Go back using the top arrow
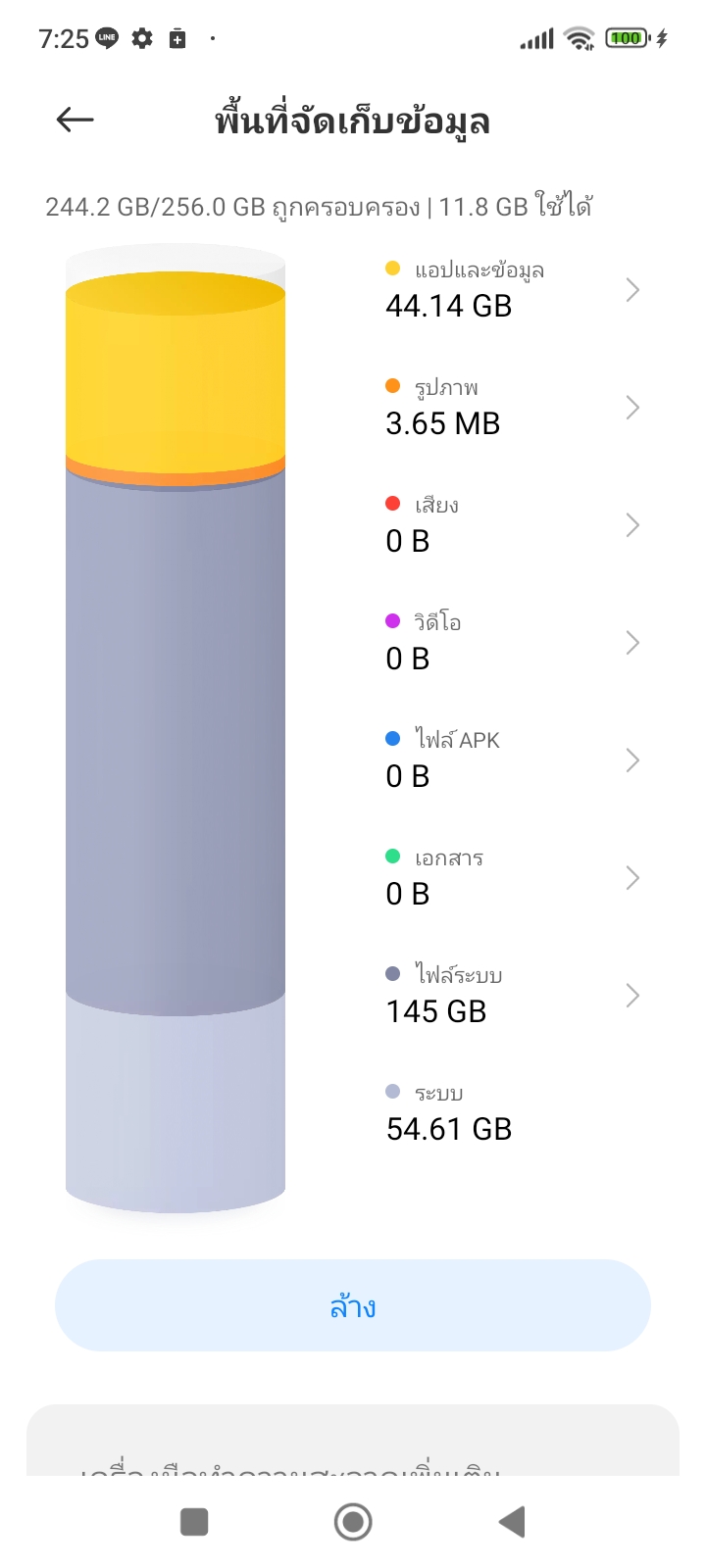Image resolution: width=706 pixels, height=1568 pixels. [76, 120]
